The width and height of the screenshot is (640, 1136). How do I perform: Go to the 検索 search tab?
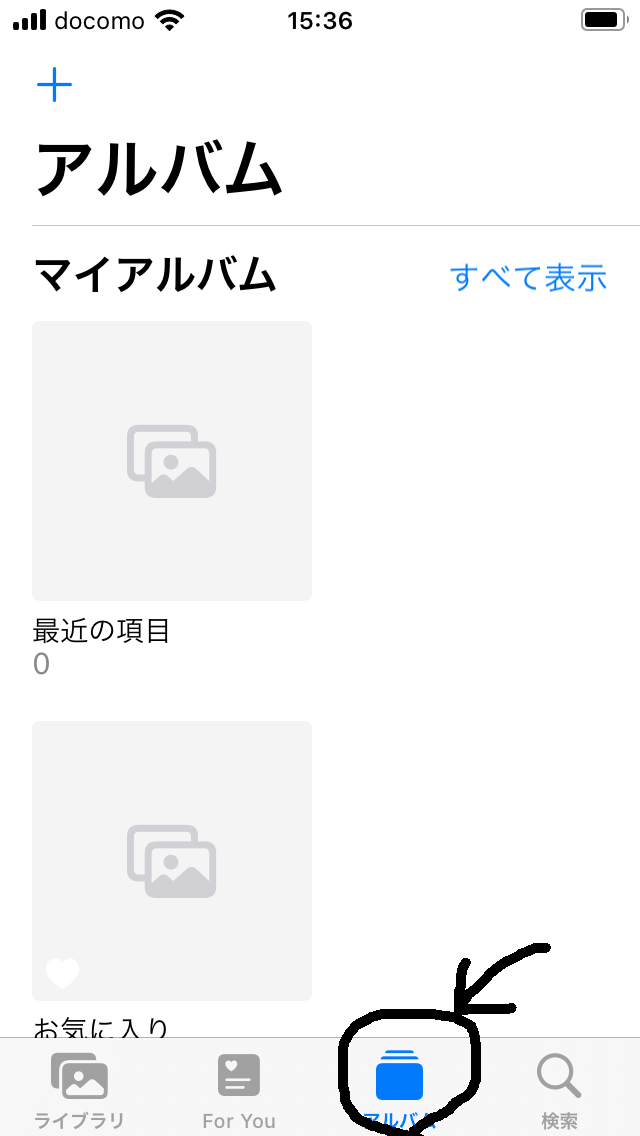[559, 1088]
